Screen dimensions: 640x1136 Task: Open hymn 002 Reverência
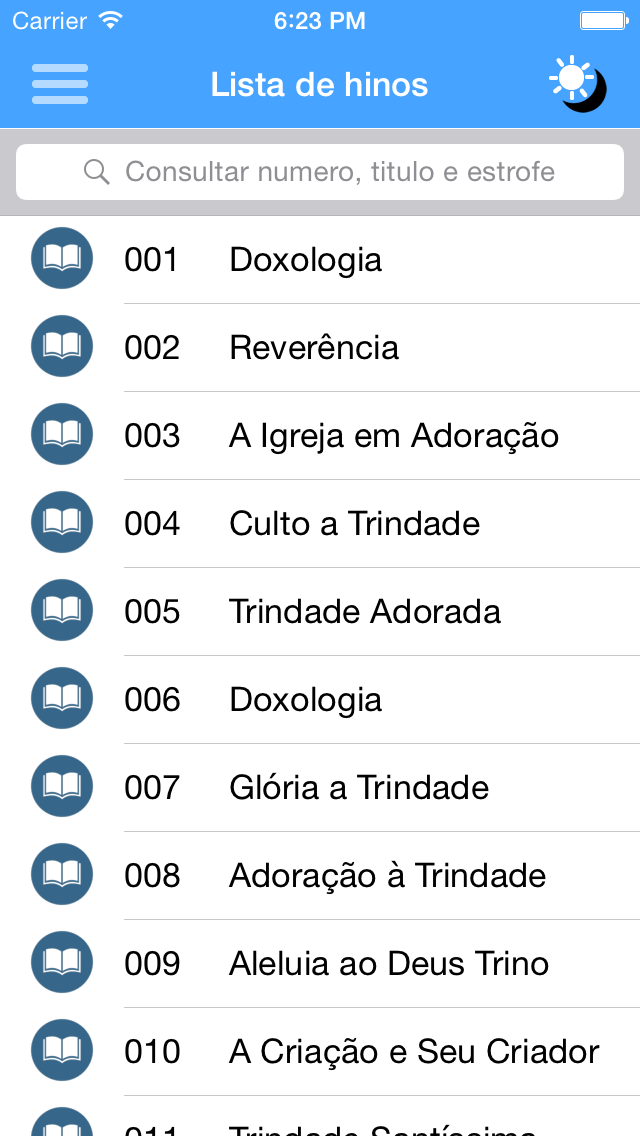[320, 348]
